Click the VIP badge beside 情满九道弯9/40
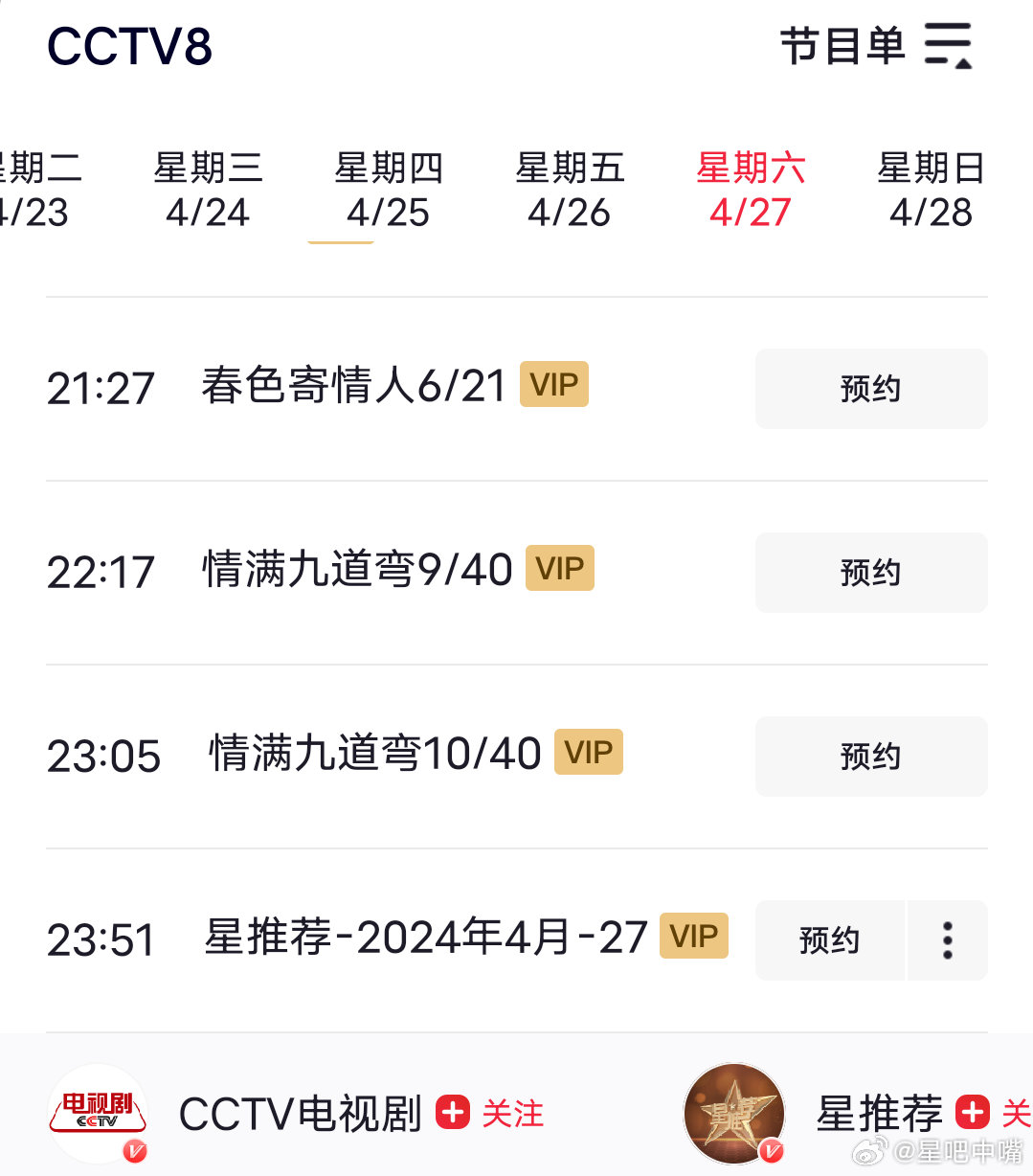 [559, 568]
